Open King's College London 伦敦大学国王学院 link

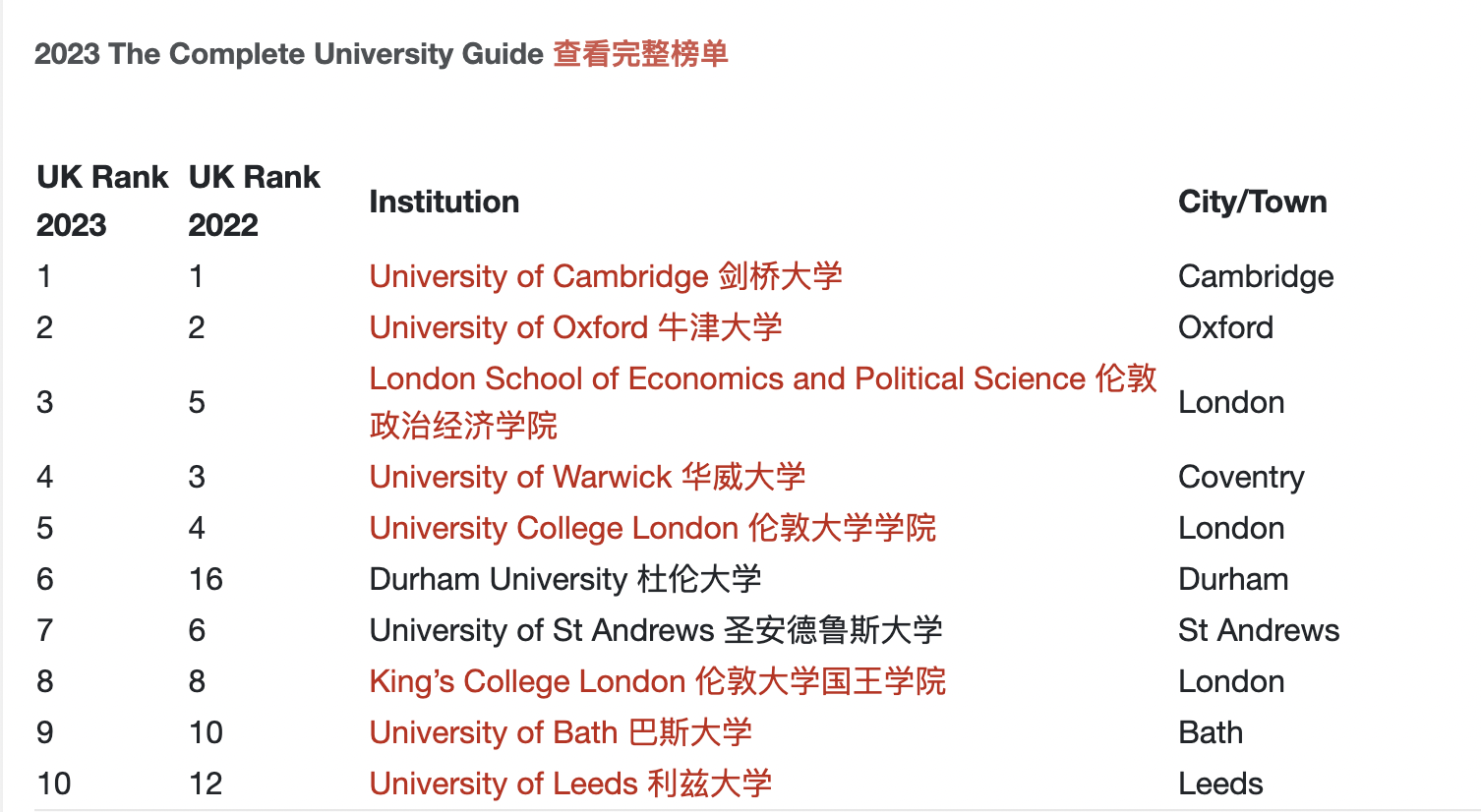tap(657, 681)
